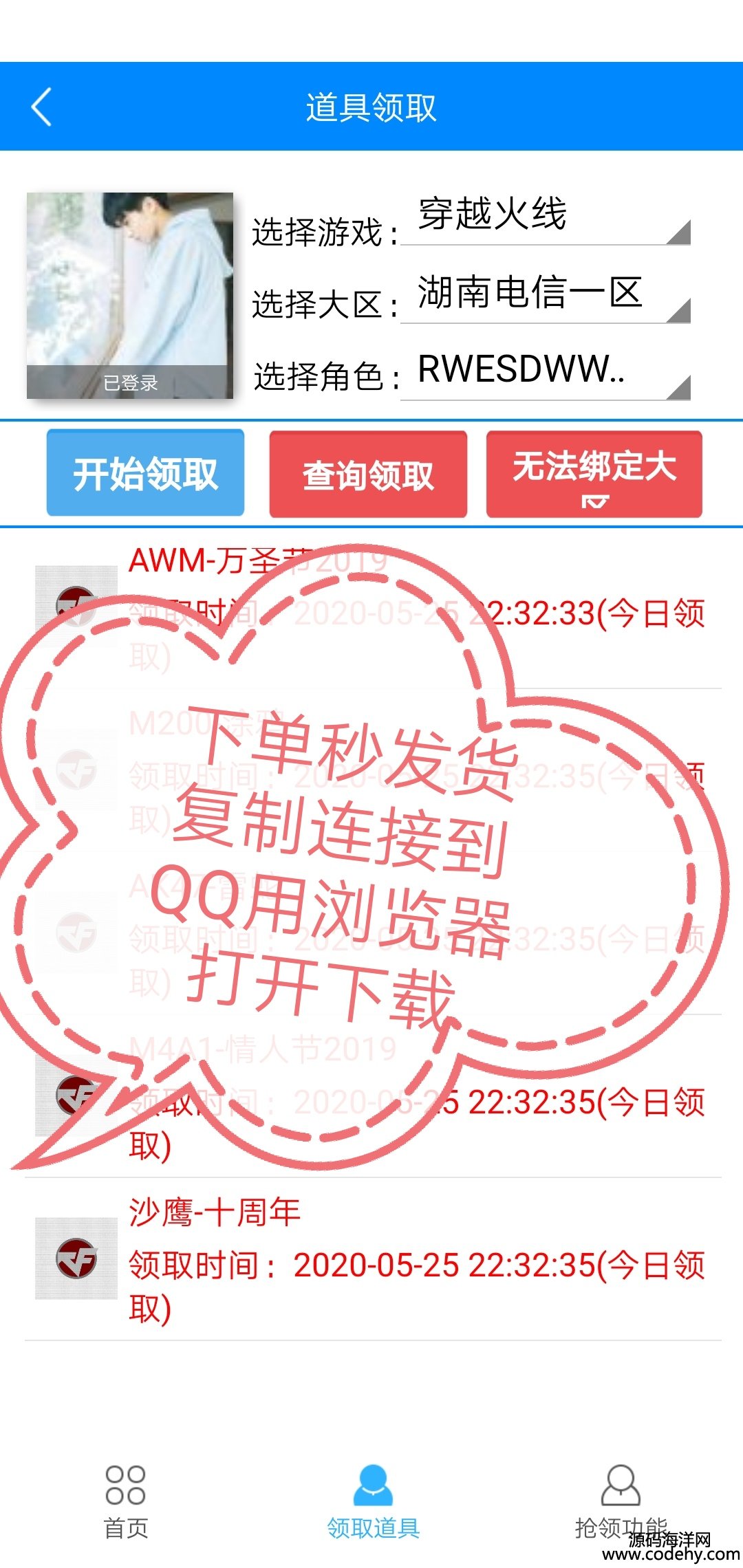Tap the logged-in profile picture
Image resolution: width=743 pixels, height=1568 pixels.
click(130, 296)
